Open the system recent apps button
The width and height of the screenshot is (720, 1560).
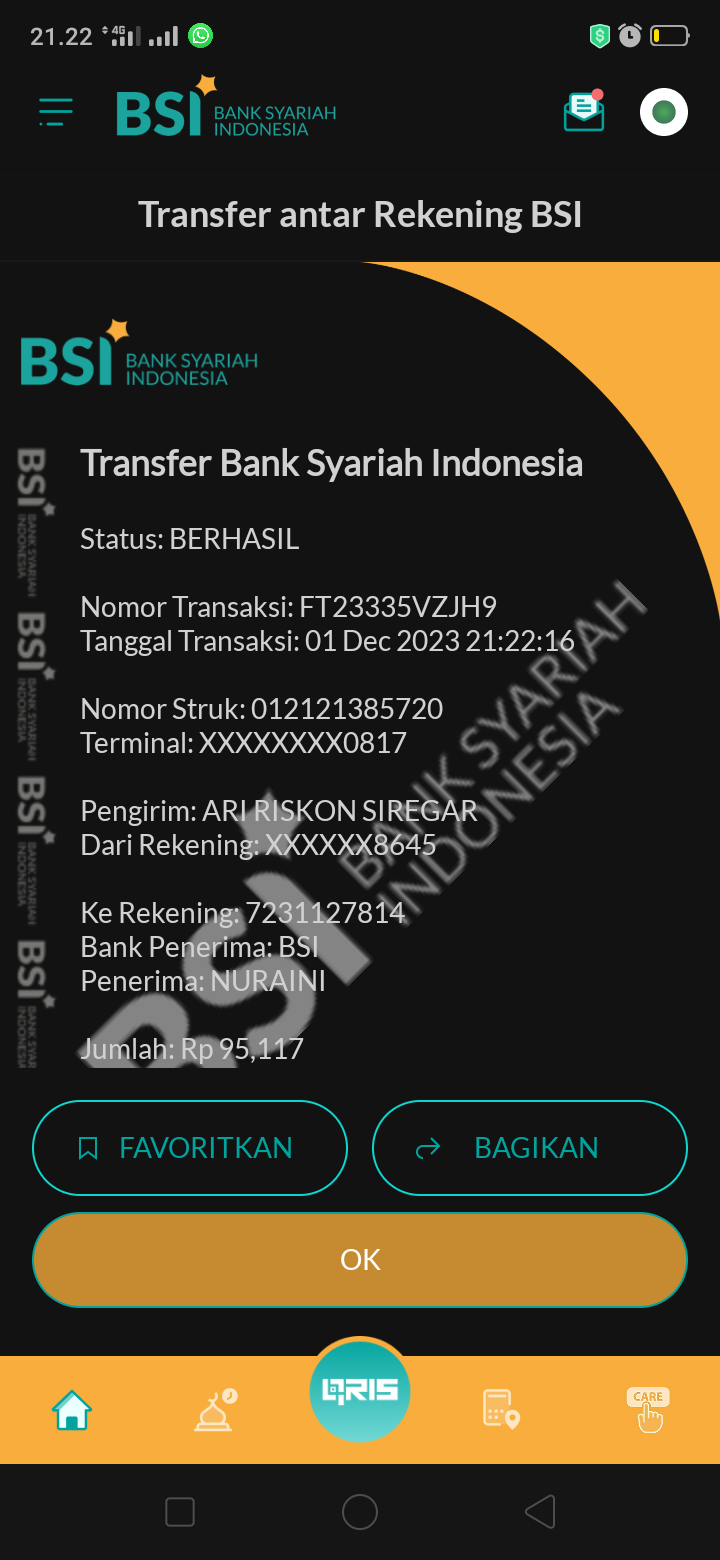(x=180, y=1512)
